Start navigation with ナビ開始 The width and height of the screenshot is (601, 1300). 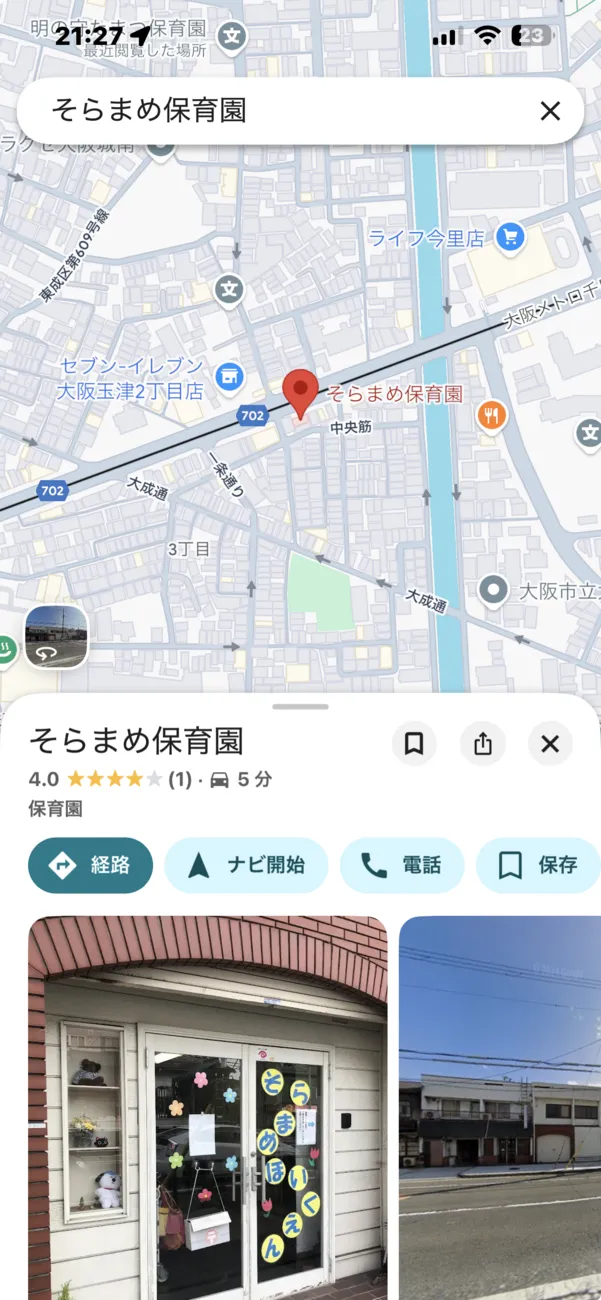[246, 865]
